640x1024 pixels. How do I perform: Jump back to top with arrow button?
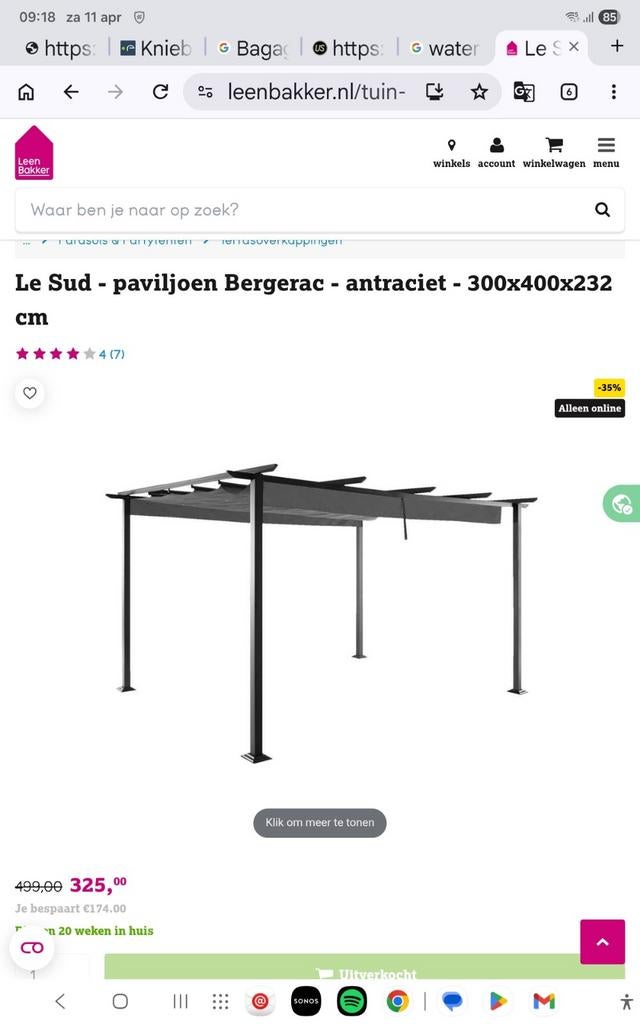pos(602,942)
